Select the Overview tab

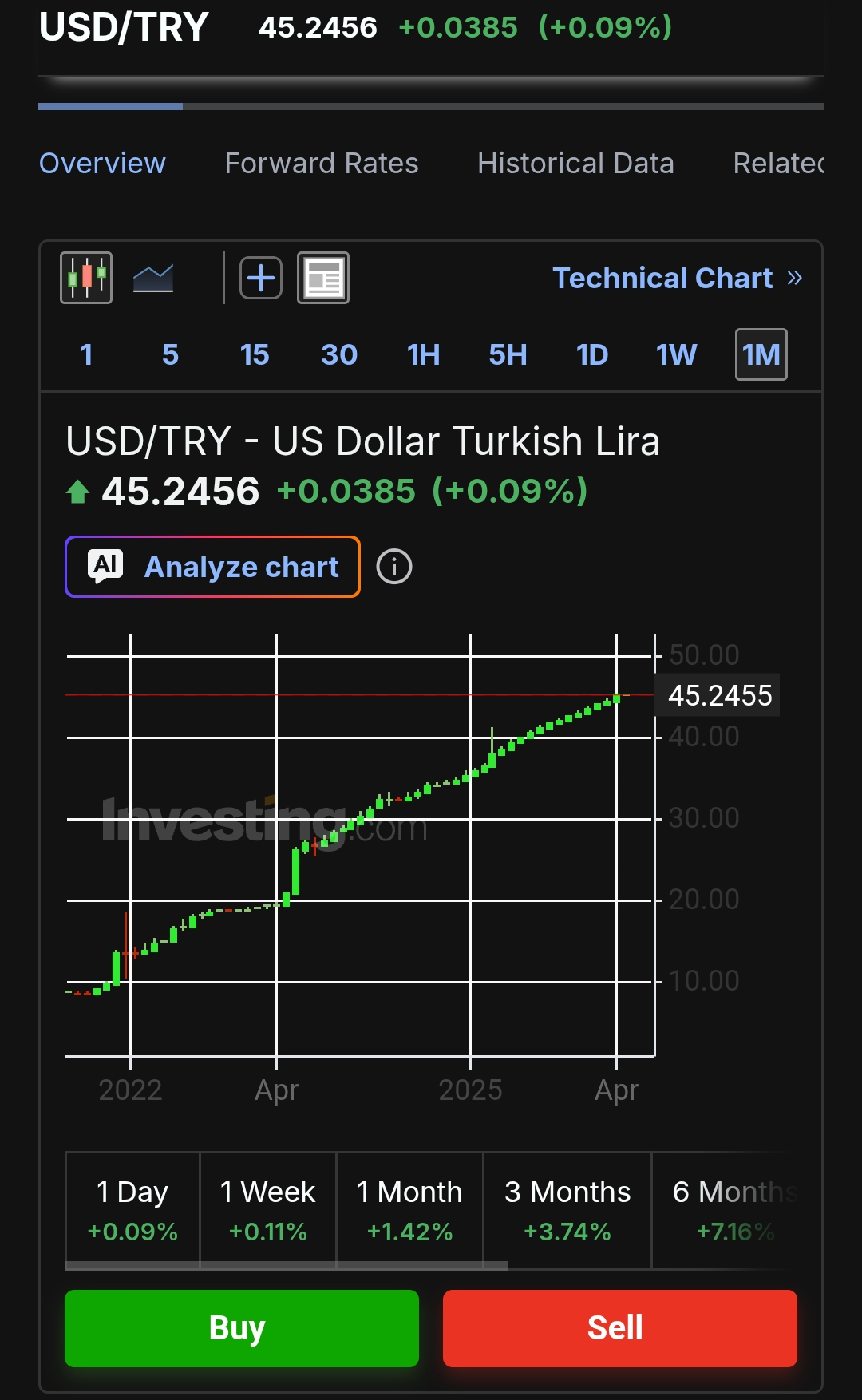102,164
